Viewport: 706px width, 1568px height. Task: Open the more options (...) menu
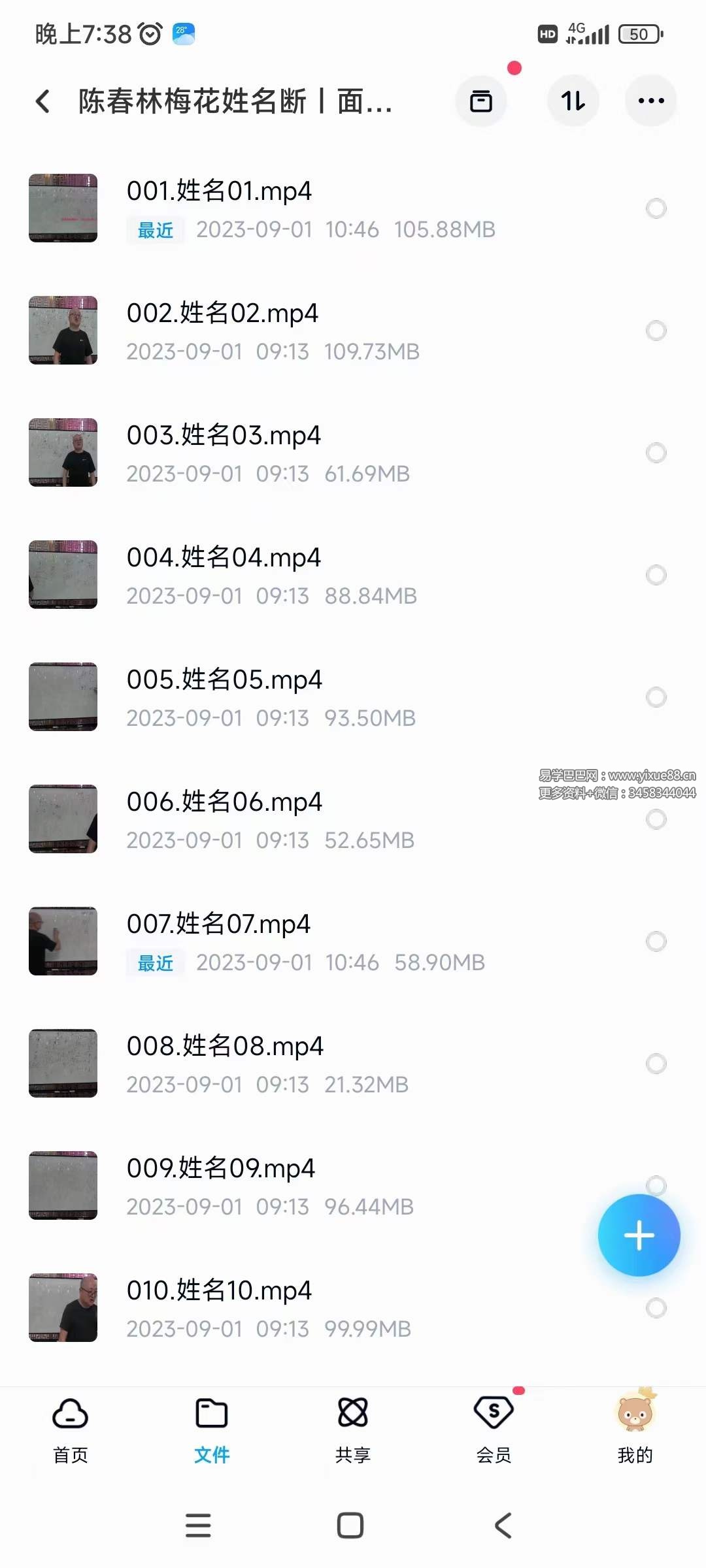tap(650, 101)
